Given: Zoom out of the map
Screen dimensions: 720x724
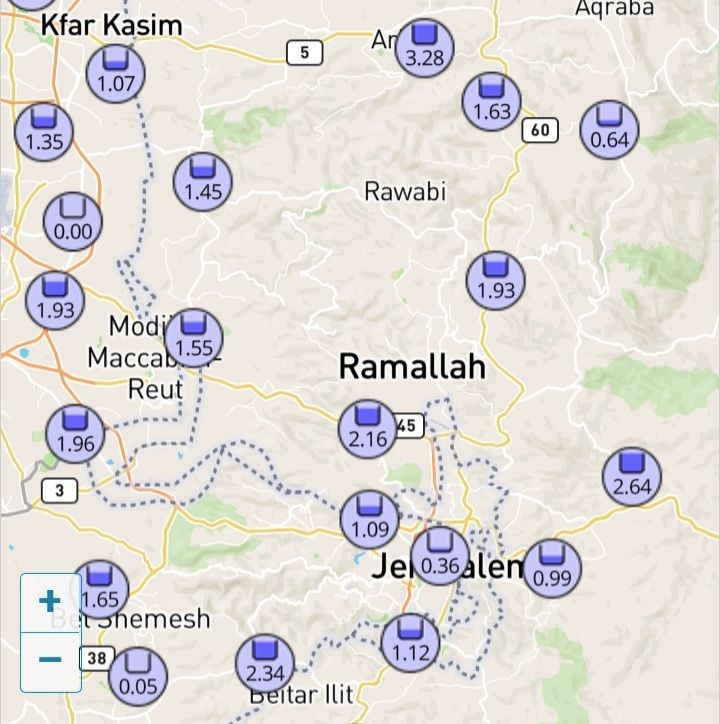Looking at the screenshot, I should (50, 661).
